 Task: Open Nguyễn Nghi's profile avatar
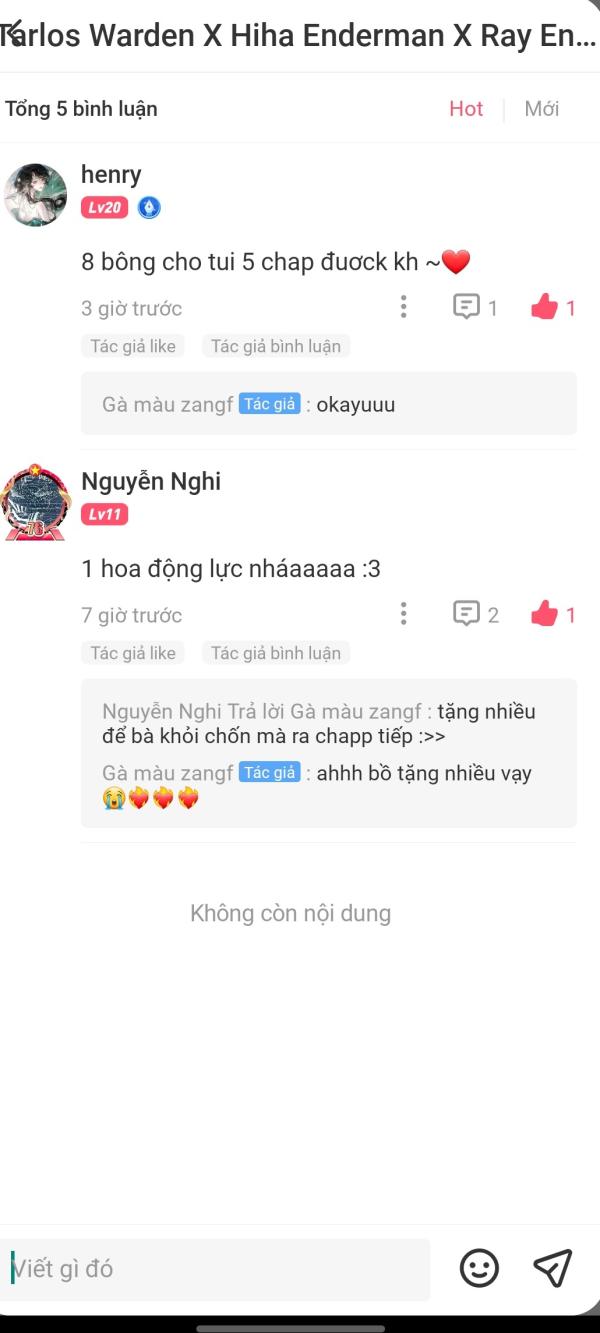point(36,502)
